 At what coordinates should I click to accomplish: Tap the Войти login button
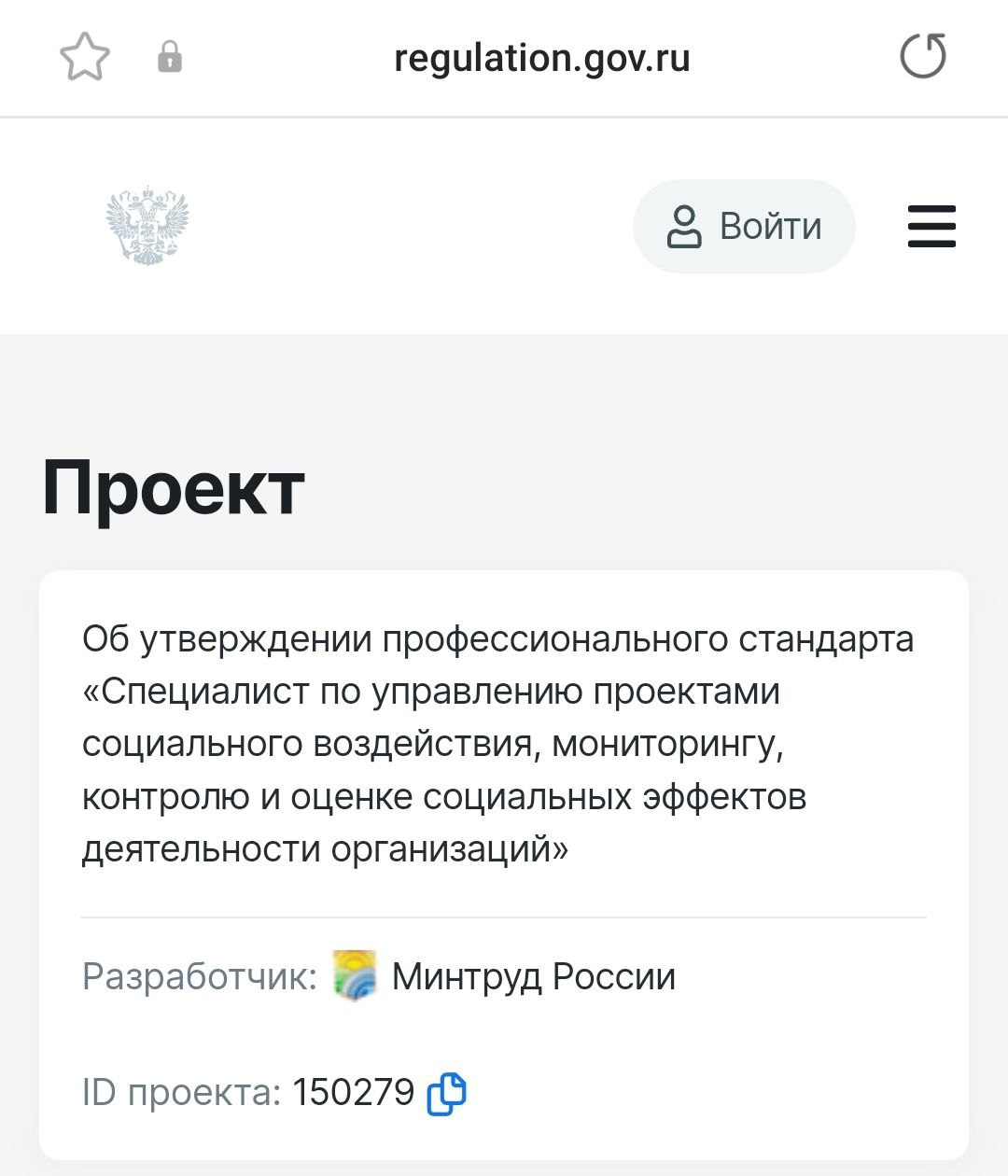(x=744, y=226)
